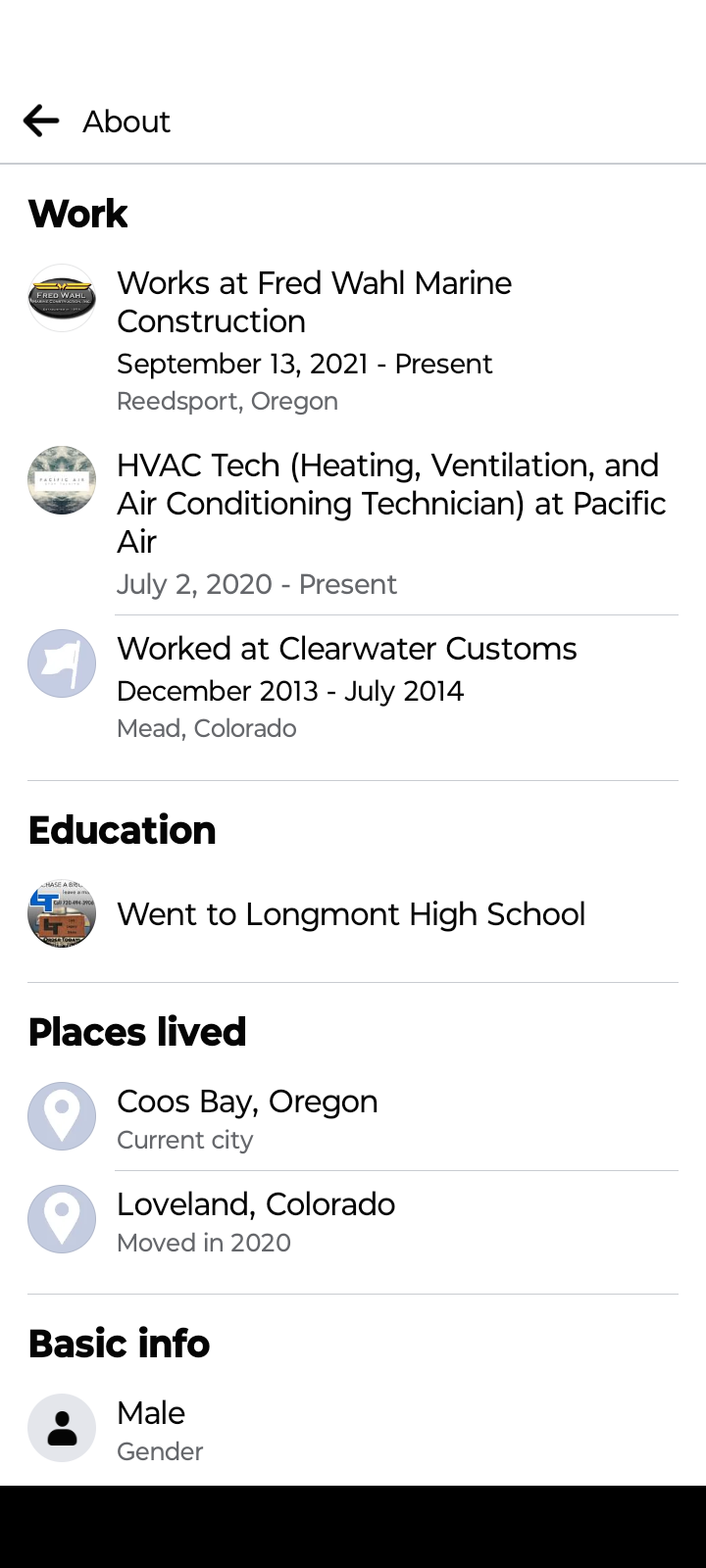Open Longmont High School page
706x1568 pixels.
click(353, 913)
